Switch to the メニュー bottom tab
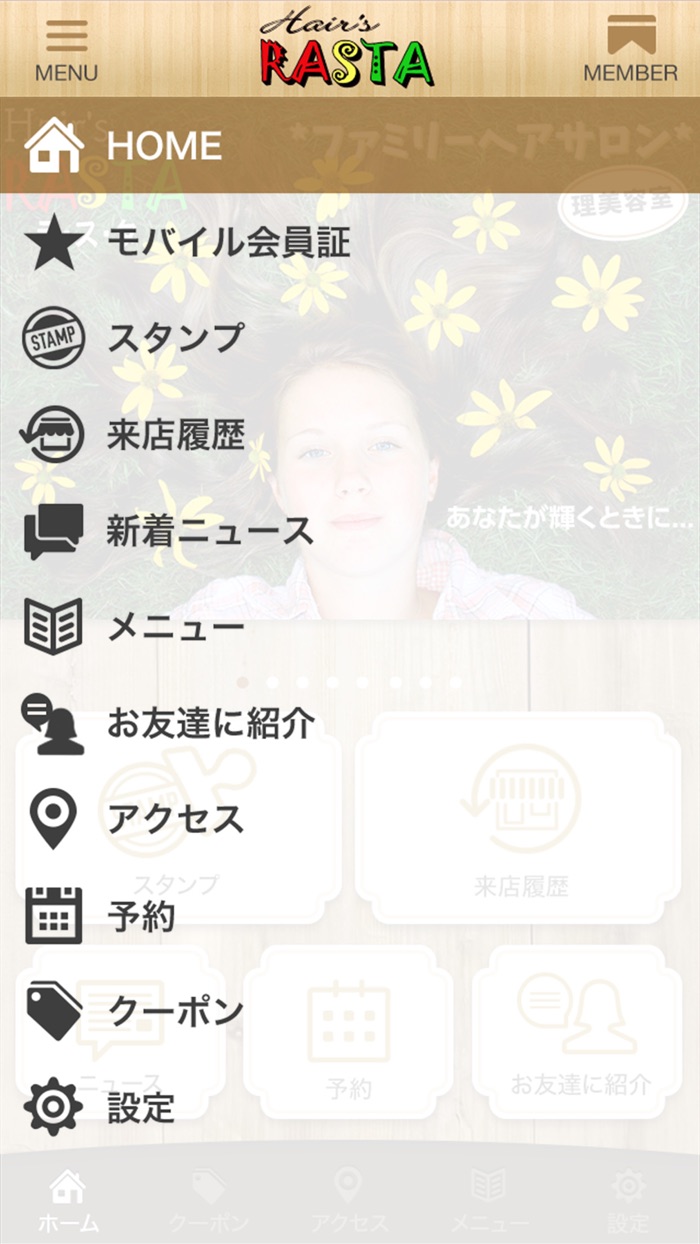Viewport: 700px width, 1244px height. pos(488,1200)
